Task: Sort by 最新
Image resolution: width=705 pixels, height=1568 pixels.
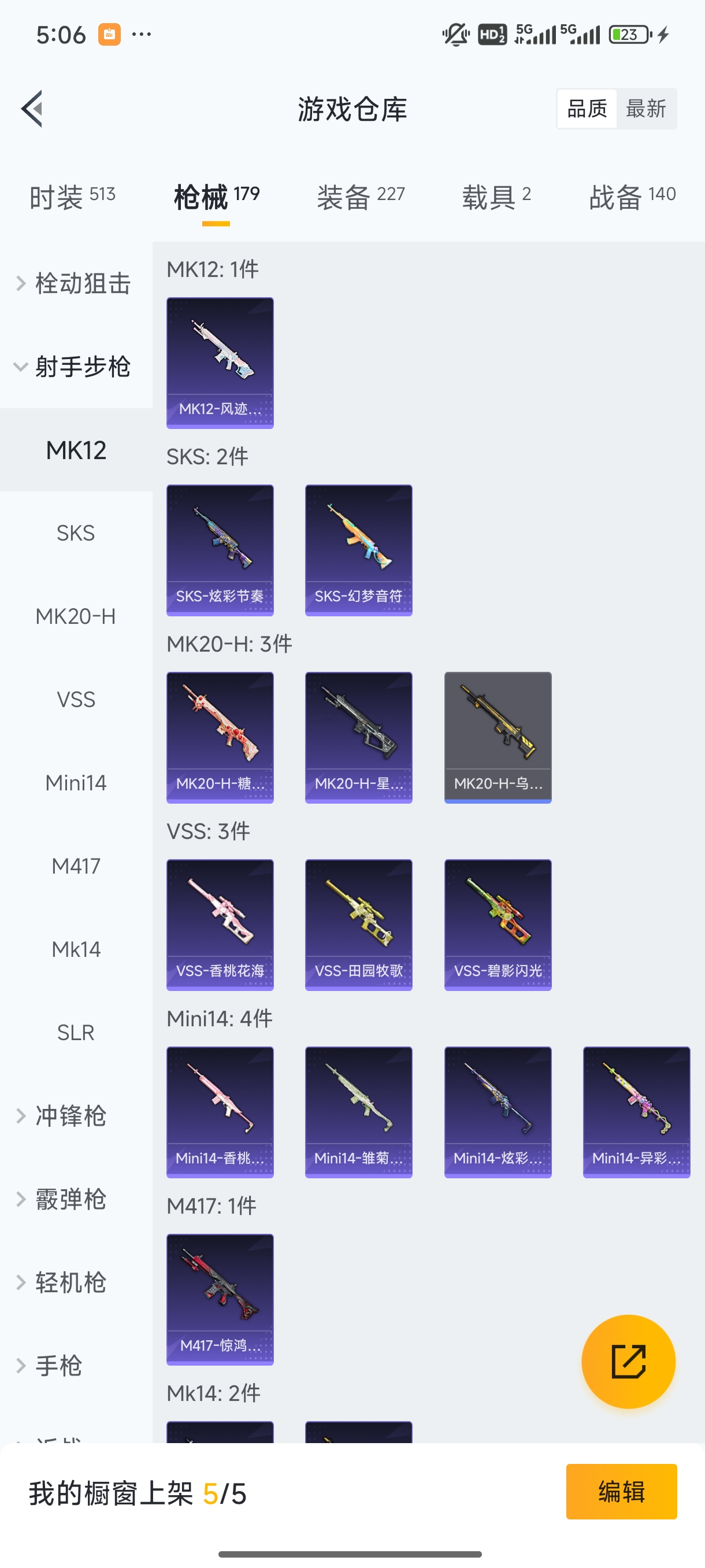Action: click(645, 109)
